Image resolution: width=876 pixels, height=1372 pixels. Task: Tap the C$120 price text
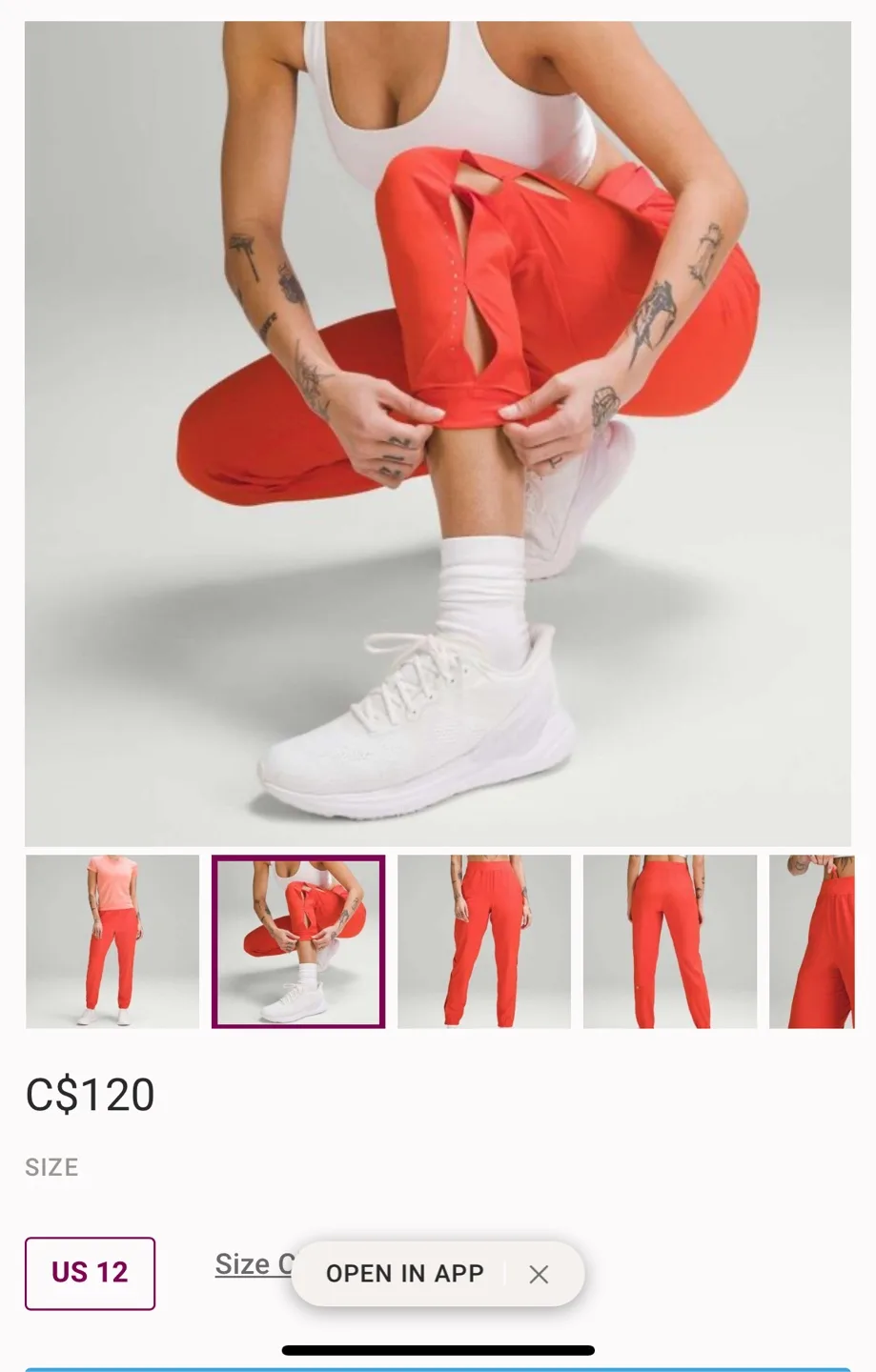(x=91, y=1094)
